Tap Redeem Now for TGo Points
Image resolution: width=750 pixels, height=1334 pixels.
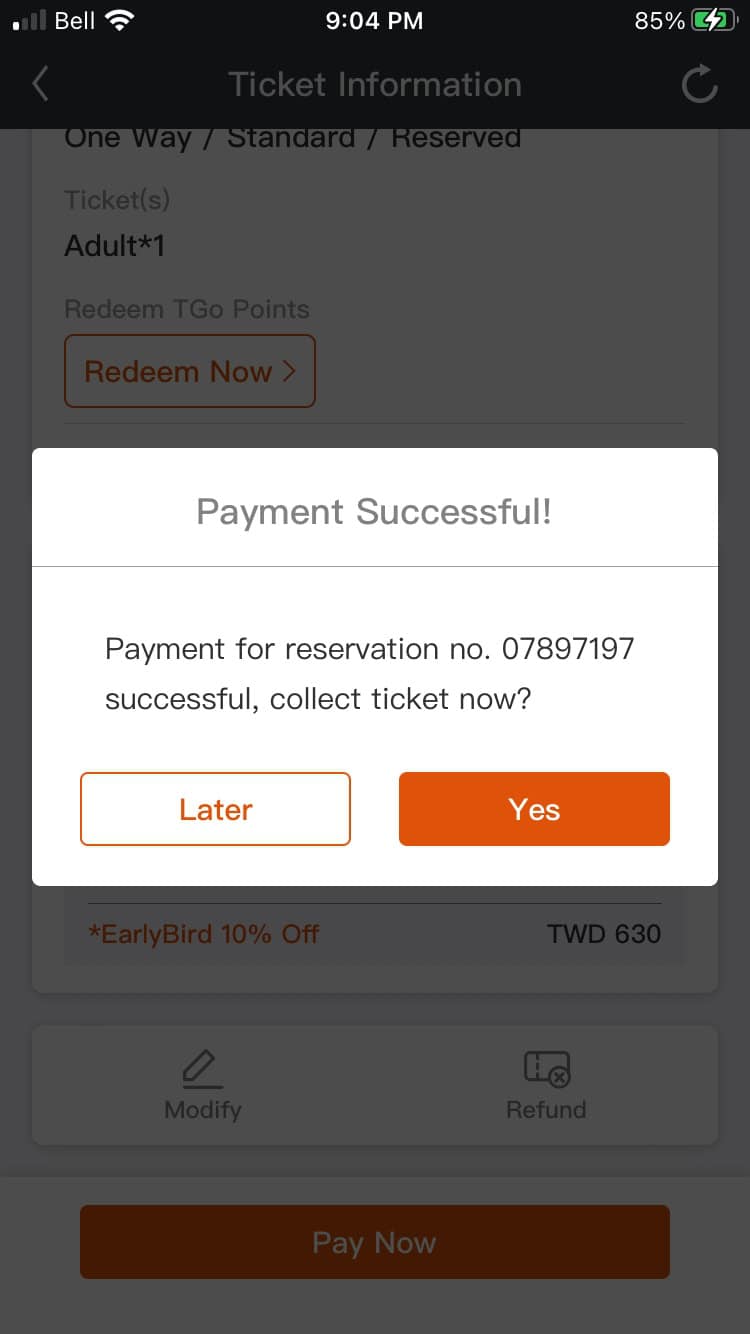(190, 371)
